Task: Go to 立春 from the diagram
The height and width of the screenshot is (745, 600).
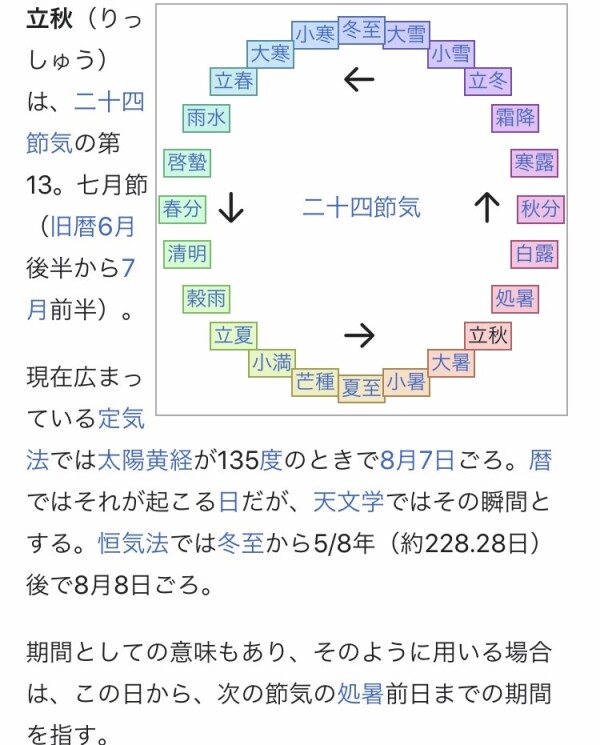Action: (x=233, y=81)
